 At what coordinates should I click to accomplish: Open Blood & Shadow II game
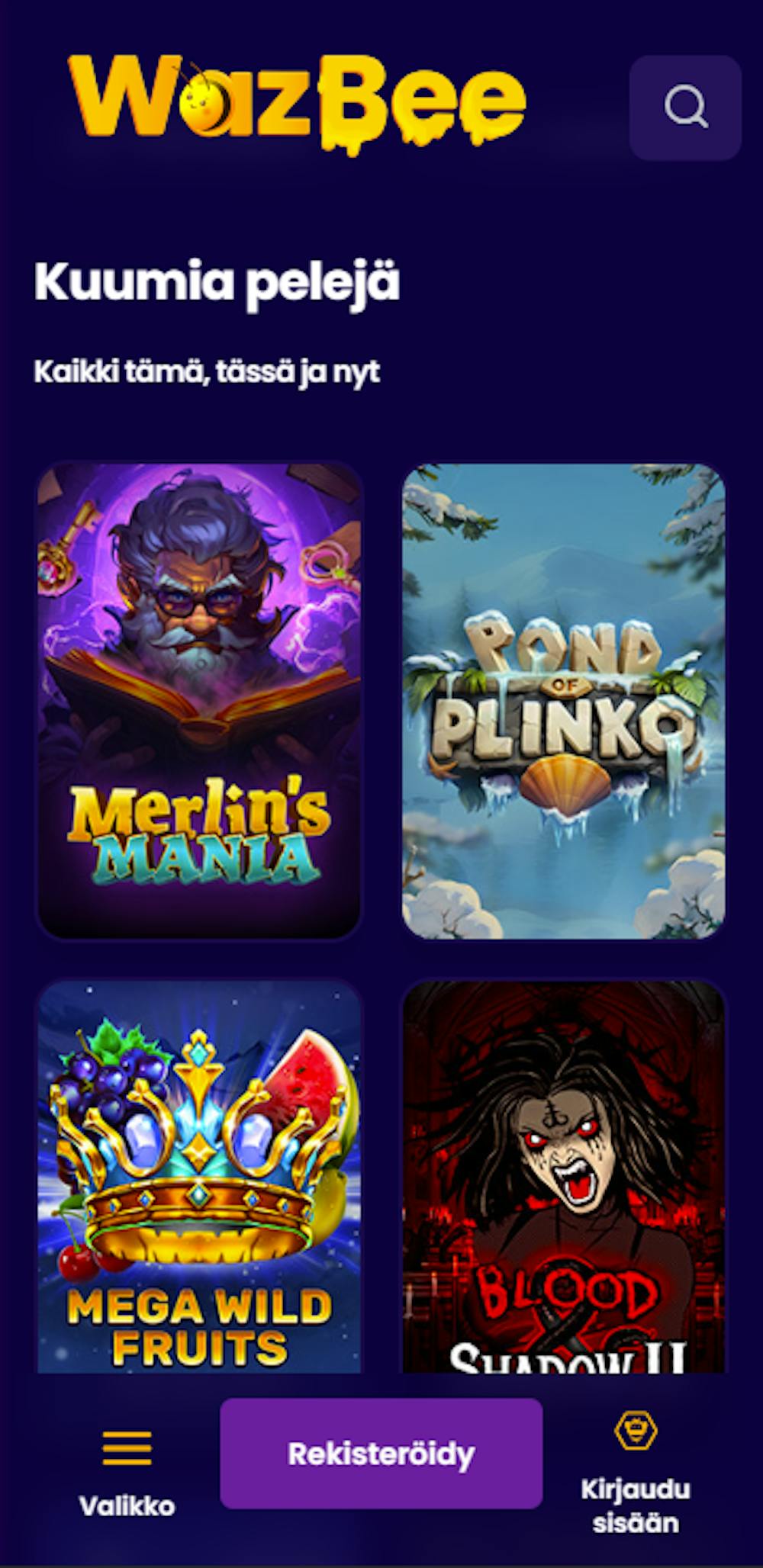(564, 1174)
